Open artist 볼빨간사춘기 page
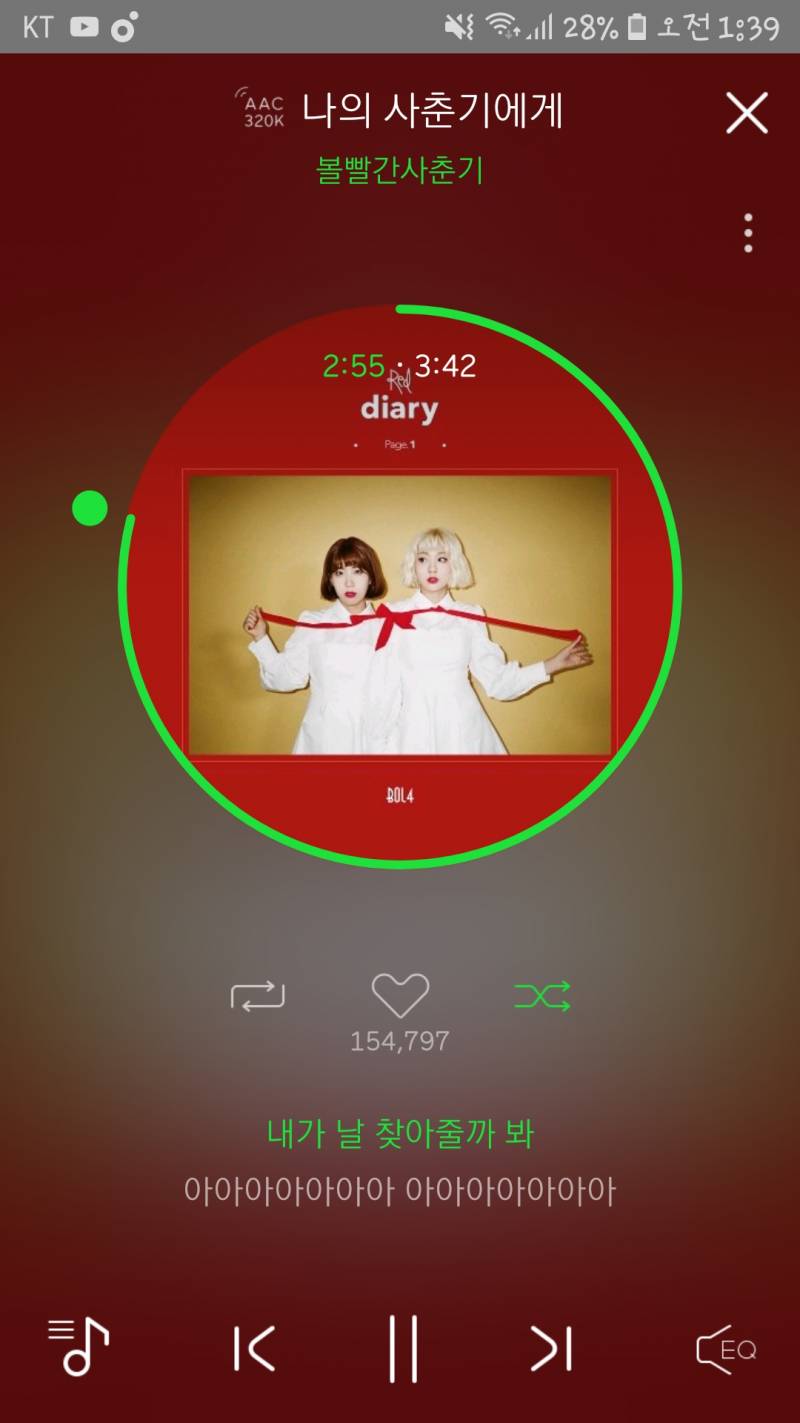 (x=400, y=170)
